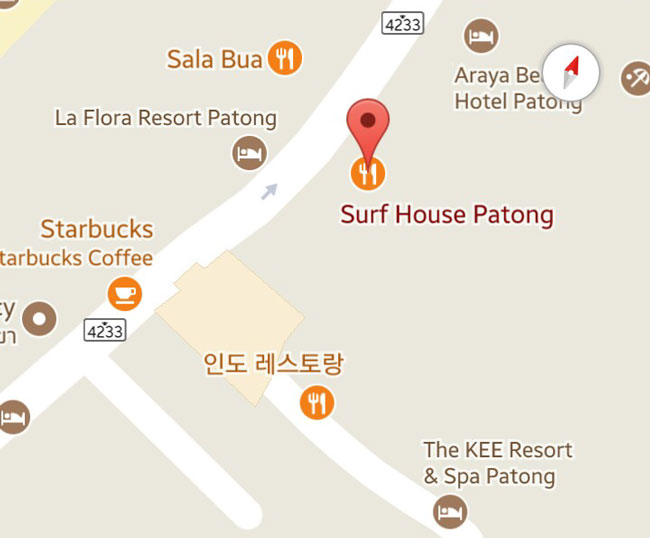Tap the compass to reset map orientation

pos(571,73)
